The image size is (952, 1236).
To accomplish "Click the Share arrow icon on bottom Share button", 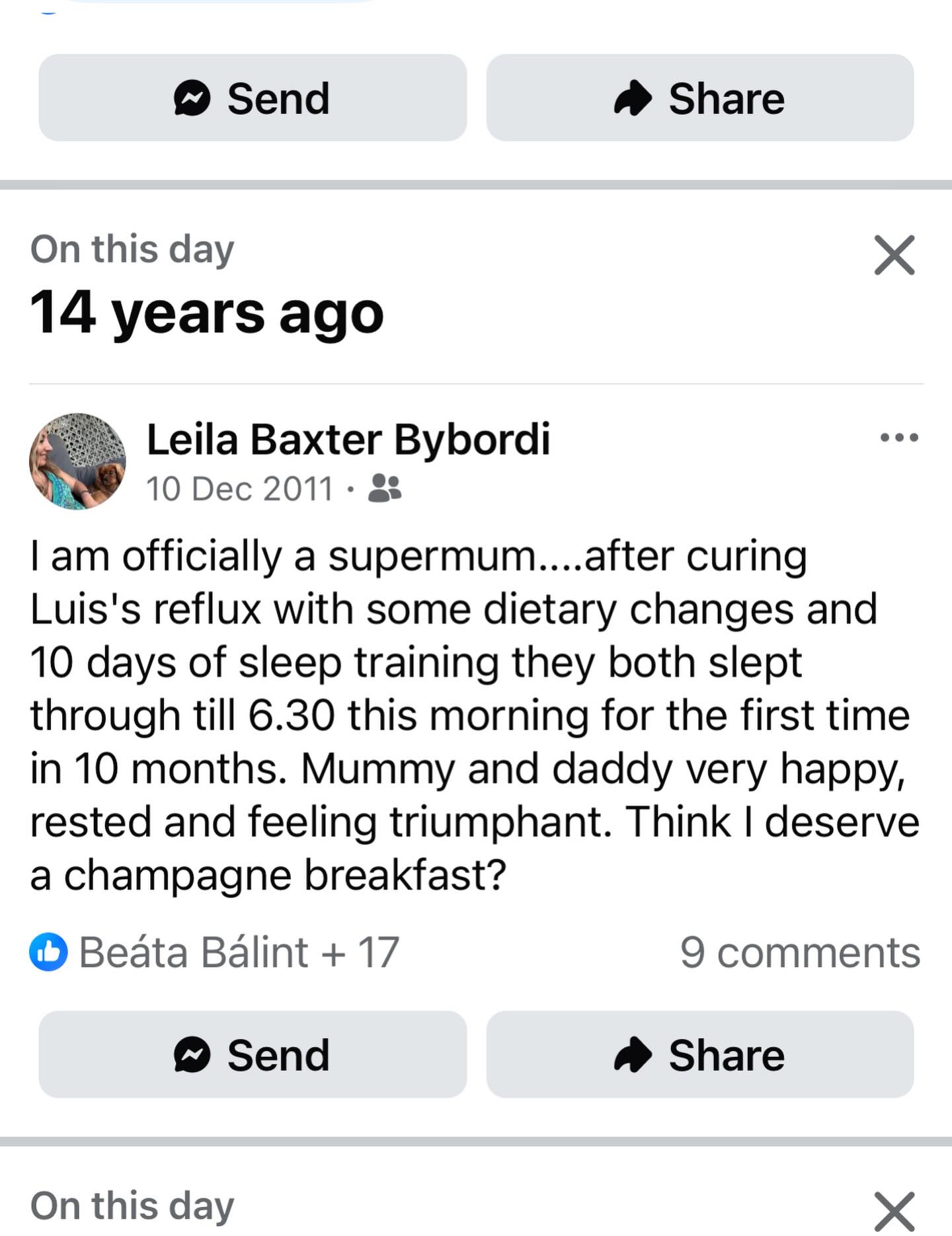I will pos(633,1054).
